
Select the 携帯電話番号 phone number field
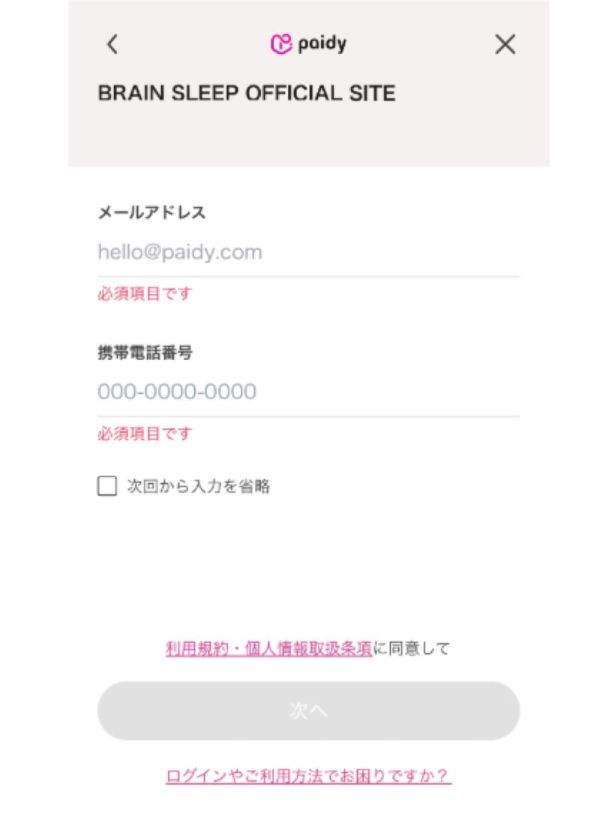(x=308, y=391)
